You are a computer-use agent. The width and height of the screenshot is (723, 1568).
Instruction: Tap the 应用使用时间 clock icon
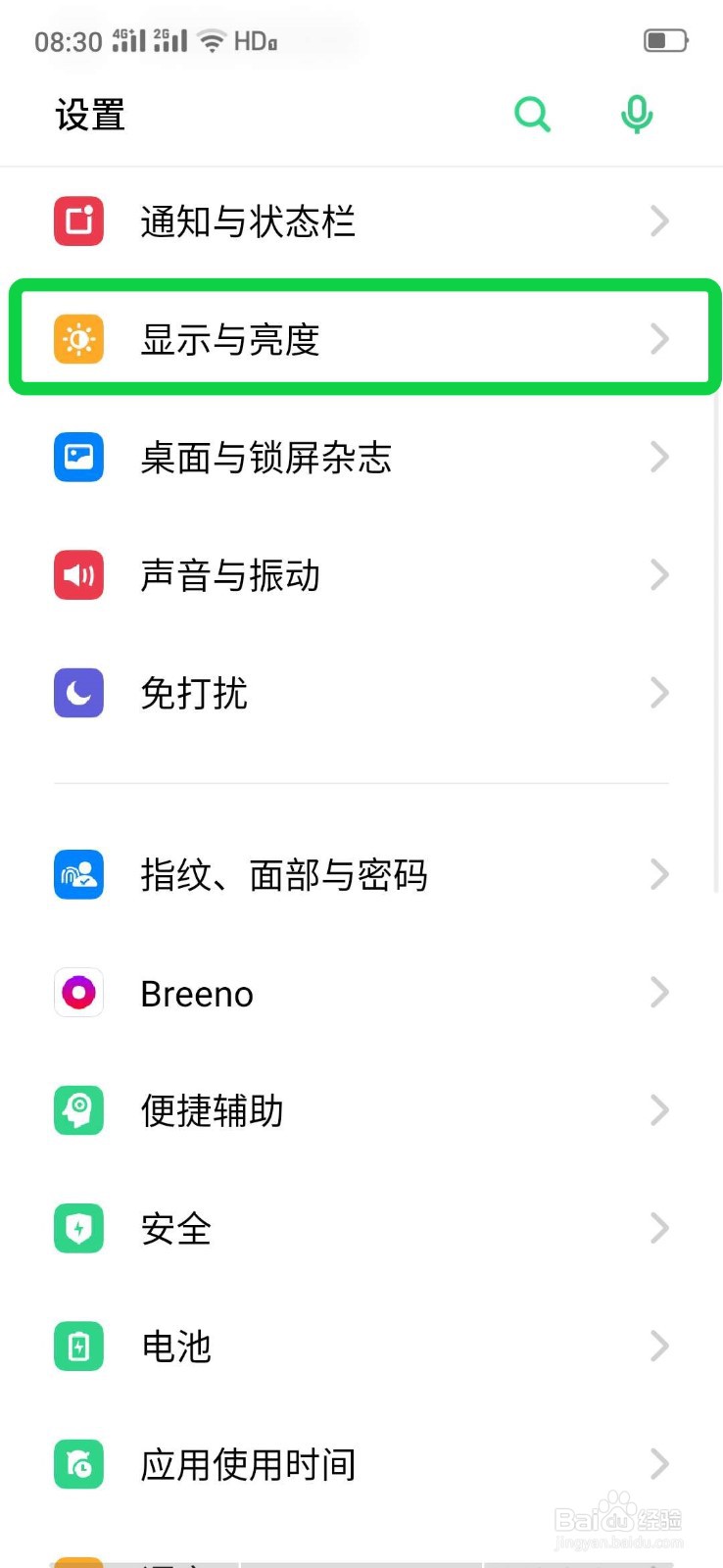pyautogui.click(x=77, y=1464)
